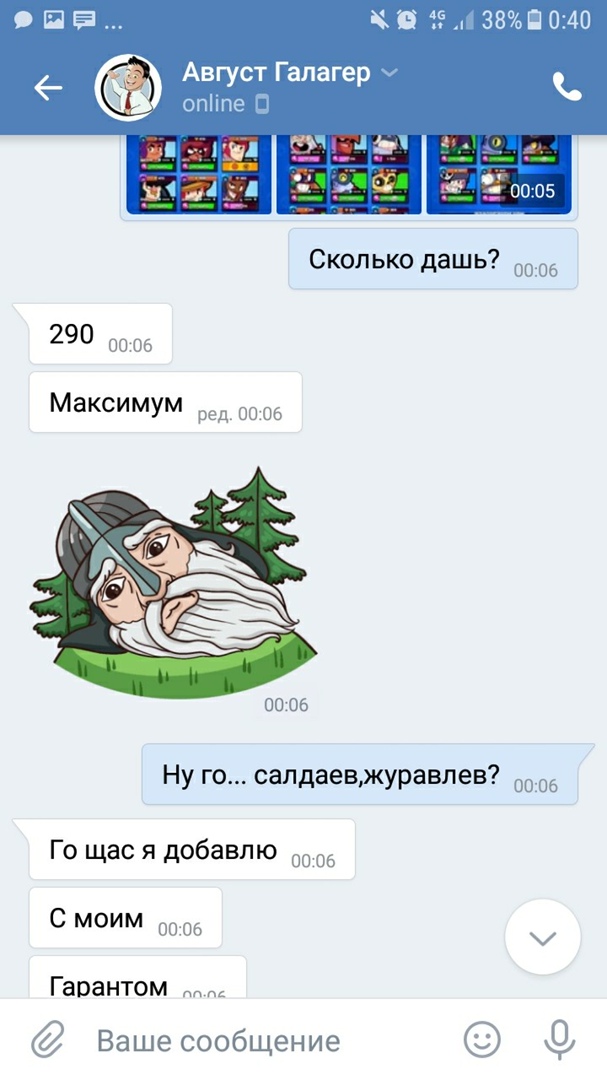Open the video attachment marked 00:05
This screenshot has width=607, height=1080.
(500, 175)
